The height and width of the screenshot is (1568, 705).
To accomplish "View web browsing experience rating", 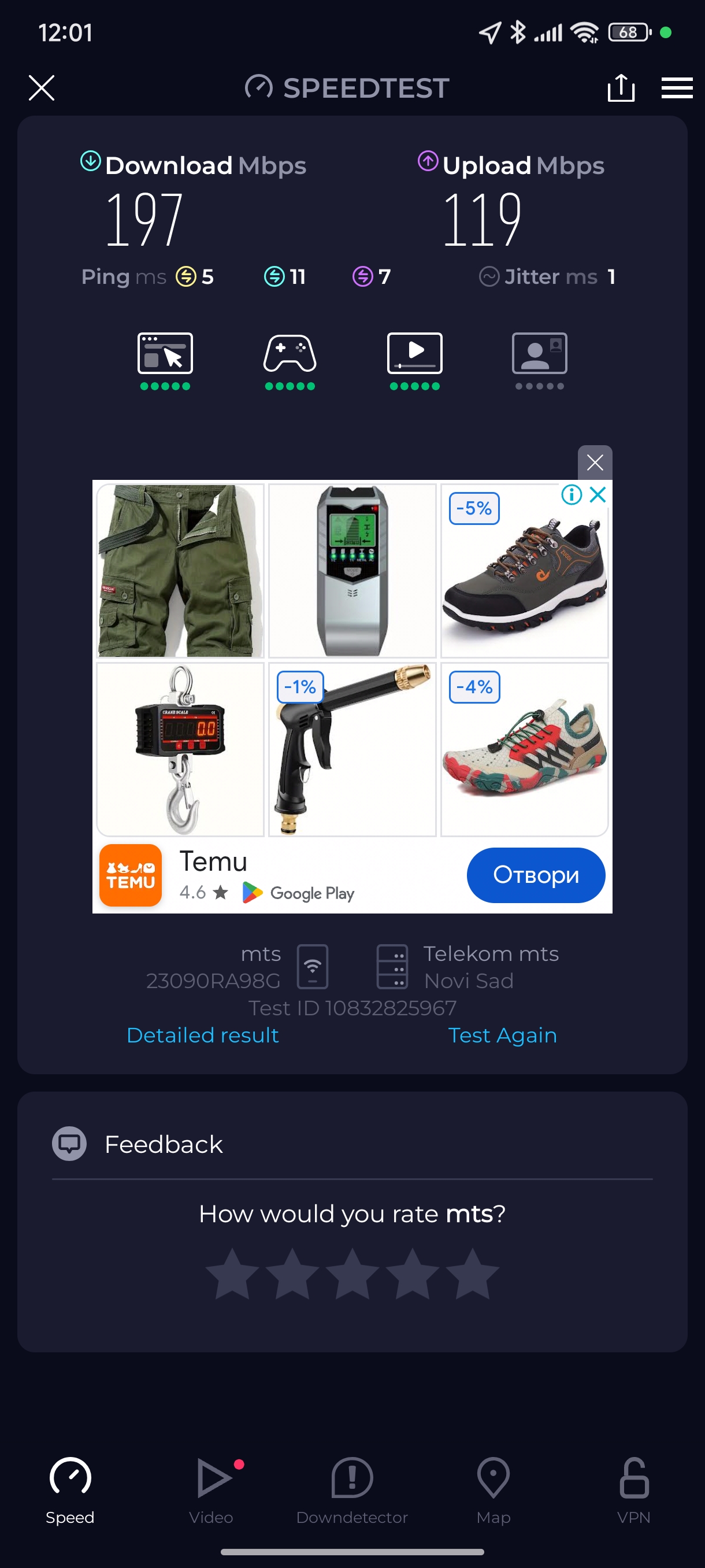I will (165, 360).
